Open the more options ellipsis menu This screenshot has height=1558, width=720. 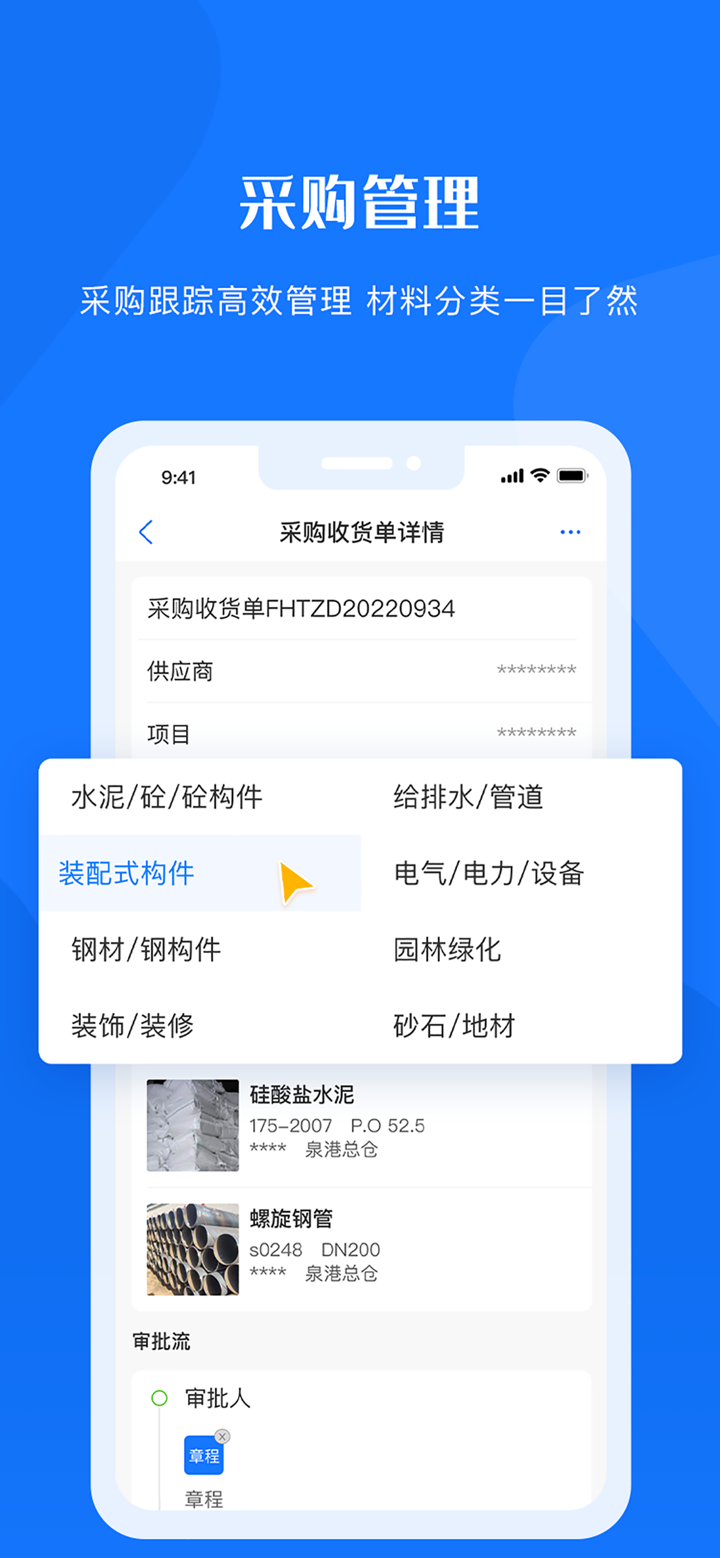tap(571, 532)
